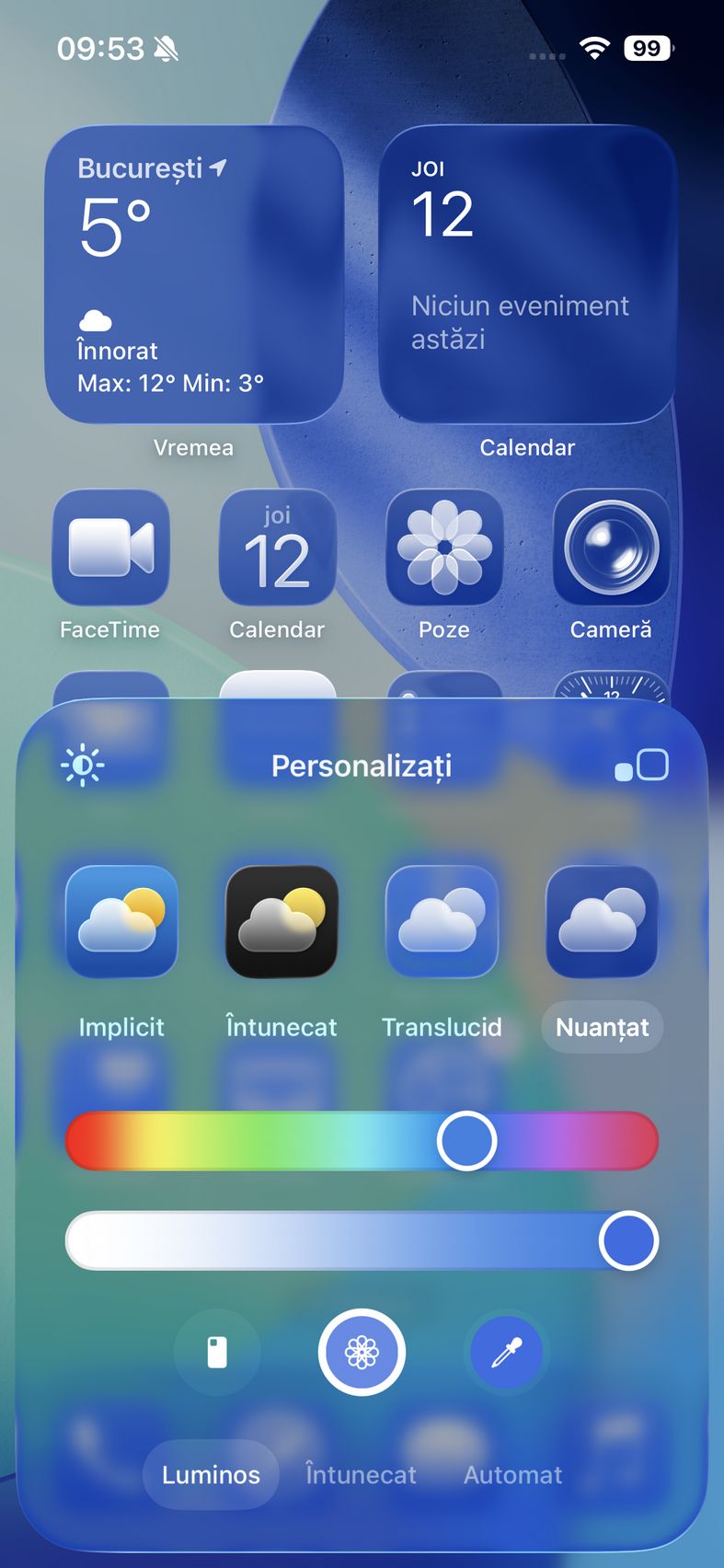Screen dimensions: 724x1568
Task: Open the eyedropper color picker
Action: [506, 1353]
